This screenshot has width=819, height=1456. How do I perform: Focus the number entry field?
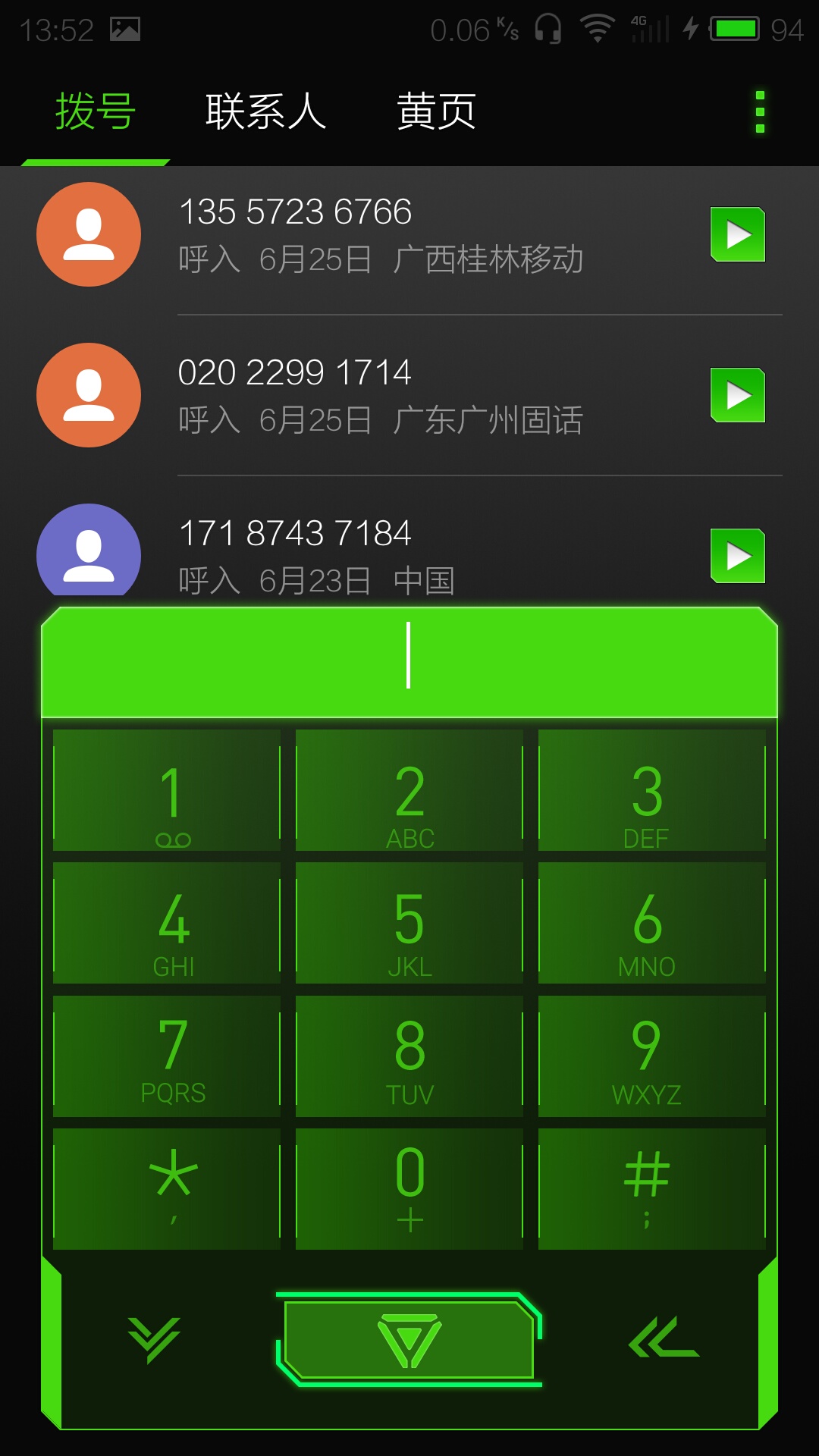409,661
